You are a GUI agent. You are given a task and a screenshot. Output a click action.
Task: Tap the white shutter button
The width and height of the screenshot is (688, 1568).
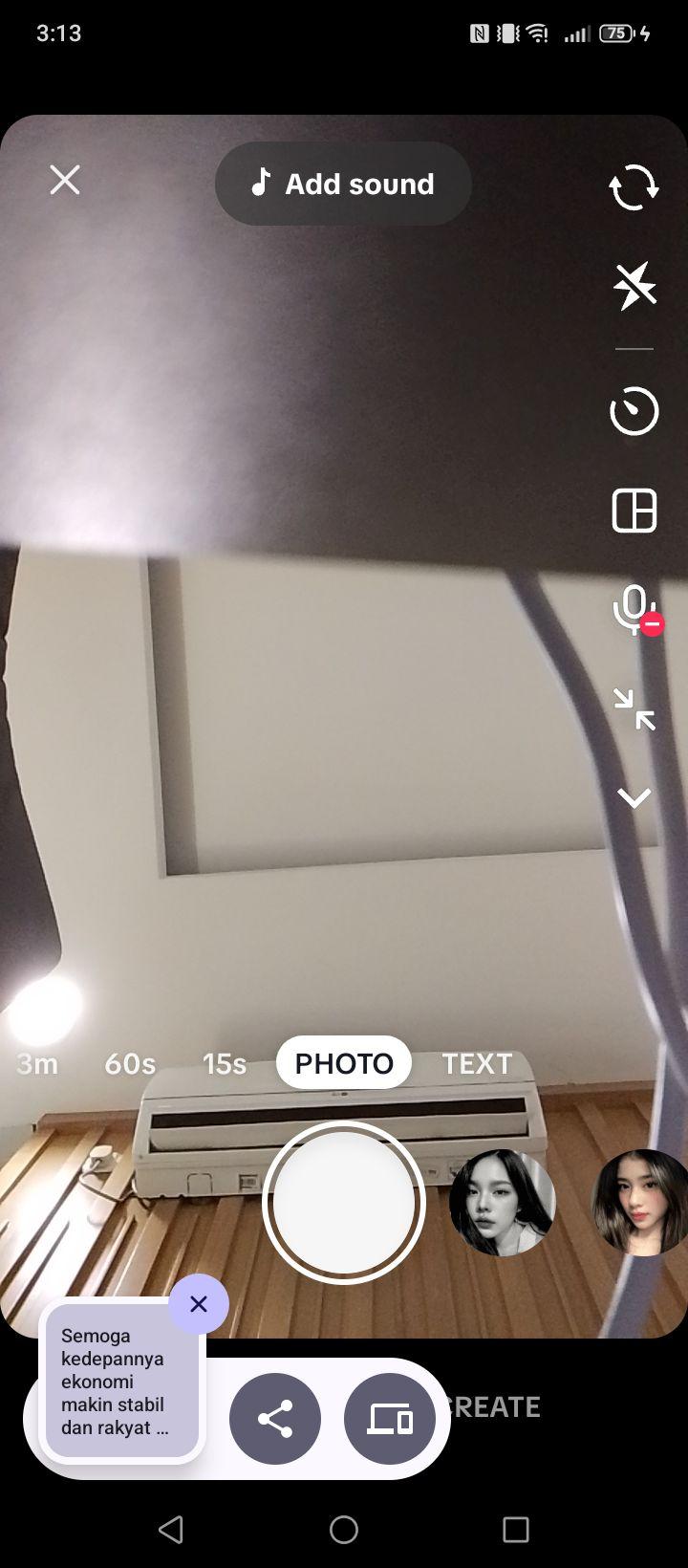344,1203
